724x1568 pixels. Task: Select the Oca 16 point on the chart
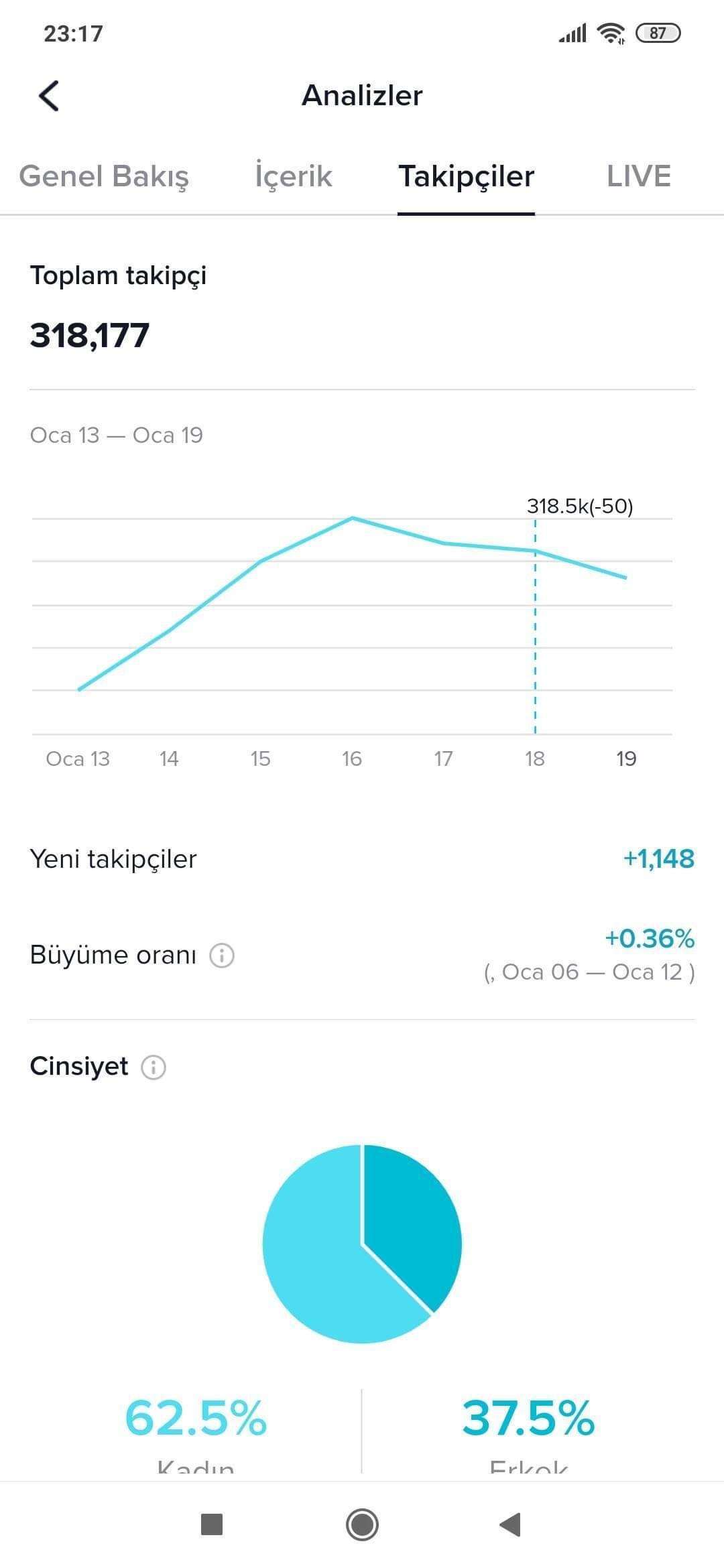(353, 518)
